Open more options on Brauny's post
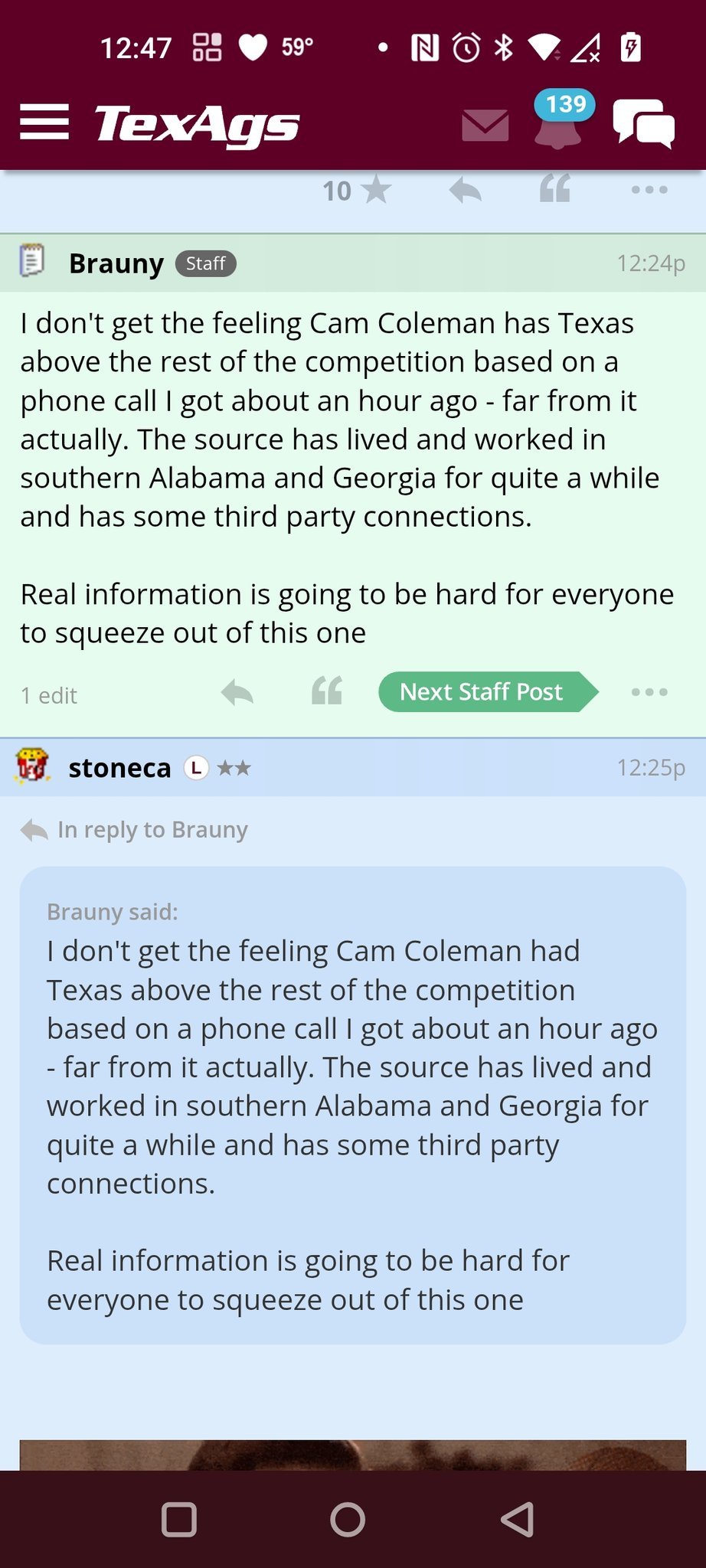706x1568 pixels. (649, 692)
